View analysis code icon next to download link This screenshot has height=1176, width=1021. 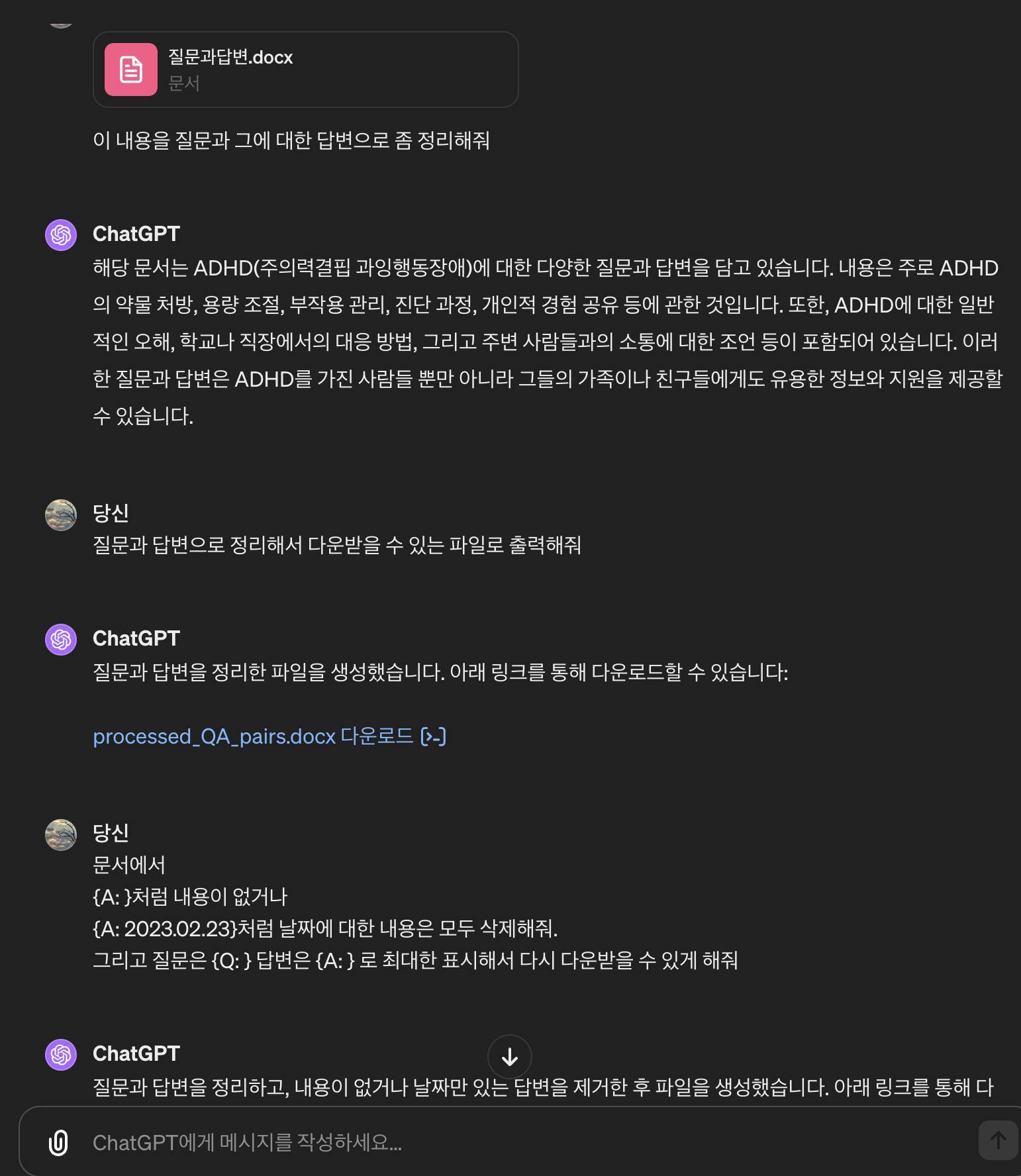click(433, 736)
